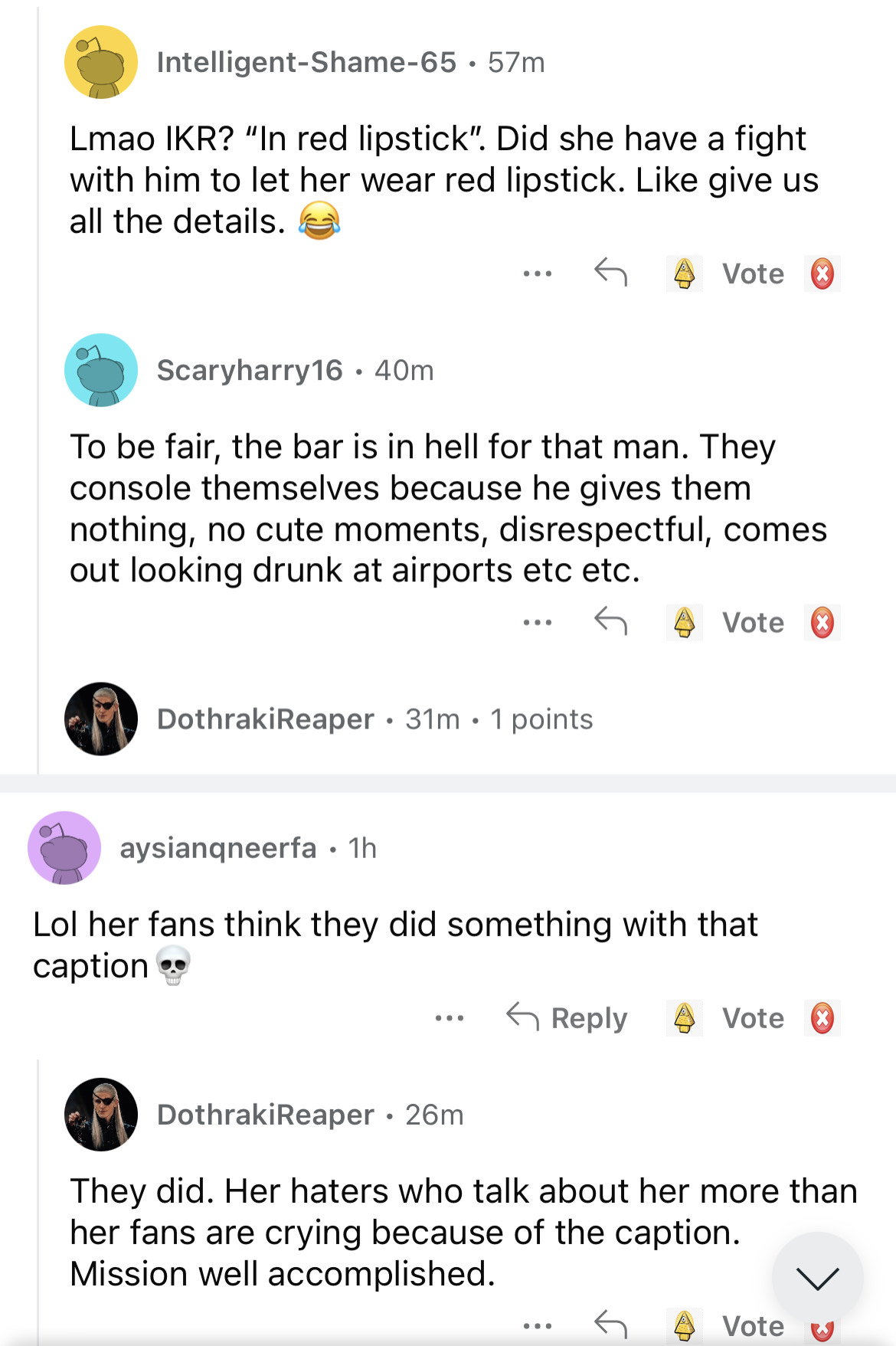The height and width of the screenshot is (1346, 896).
Task: Downvote aysianqneerfa's comment
Action: click(x=822, y=1018)
